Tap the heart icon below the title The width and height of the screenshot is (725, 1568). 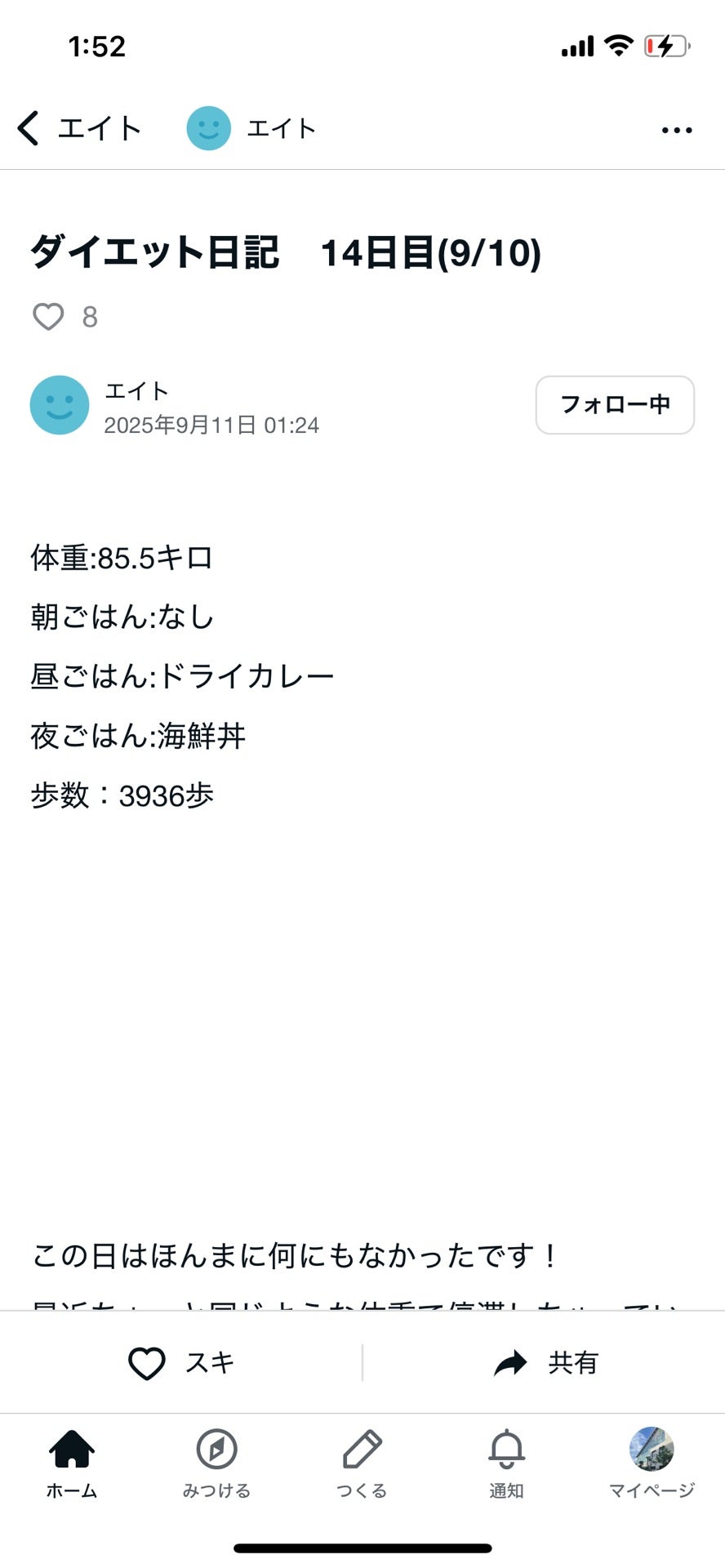click(x=49, y=317)
